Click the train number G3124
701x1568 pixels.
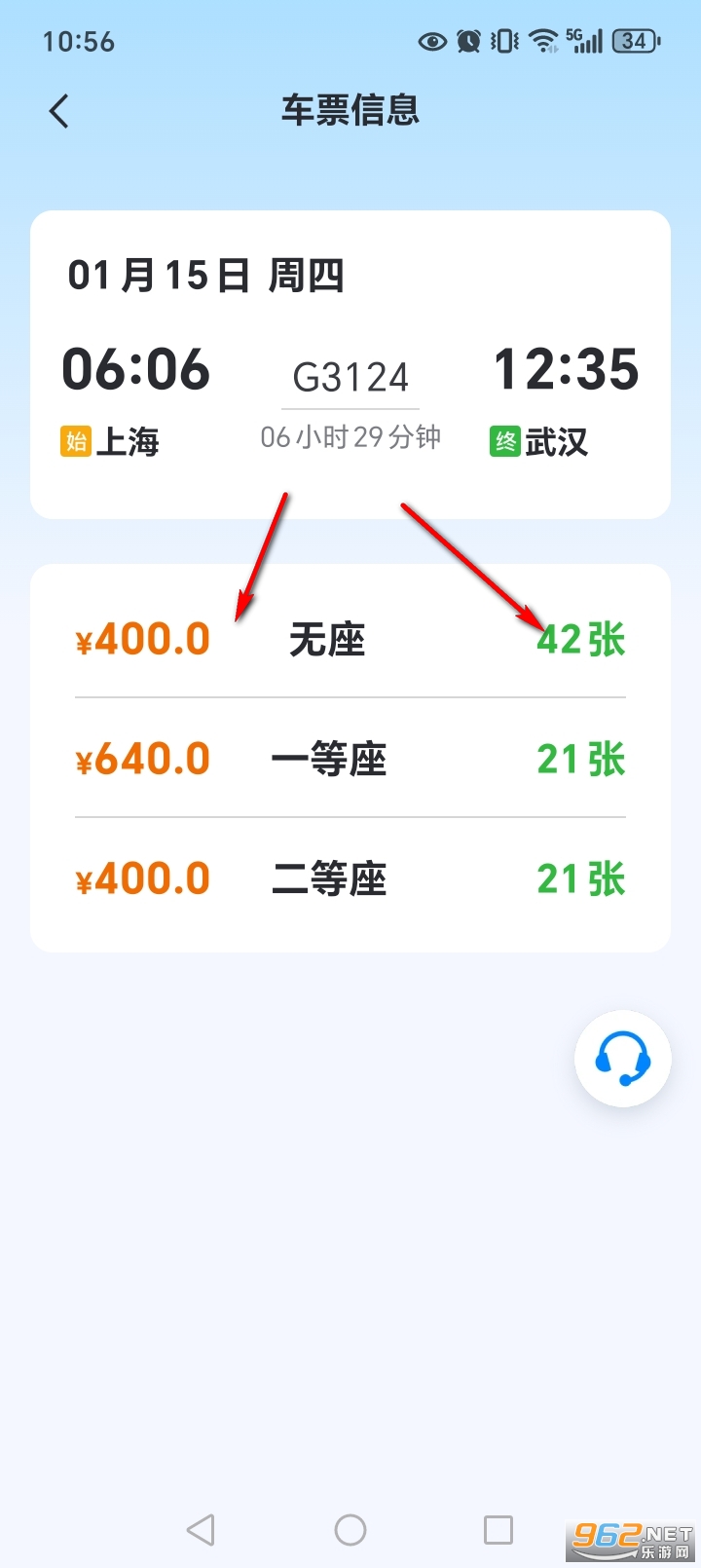coord(350,375)
